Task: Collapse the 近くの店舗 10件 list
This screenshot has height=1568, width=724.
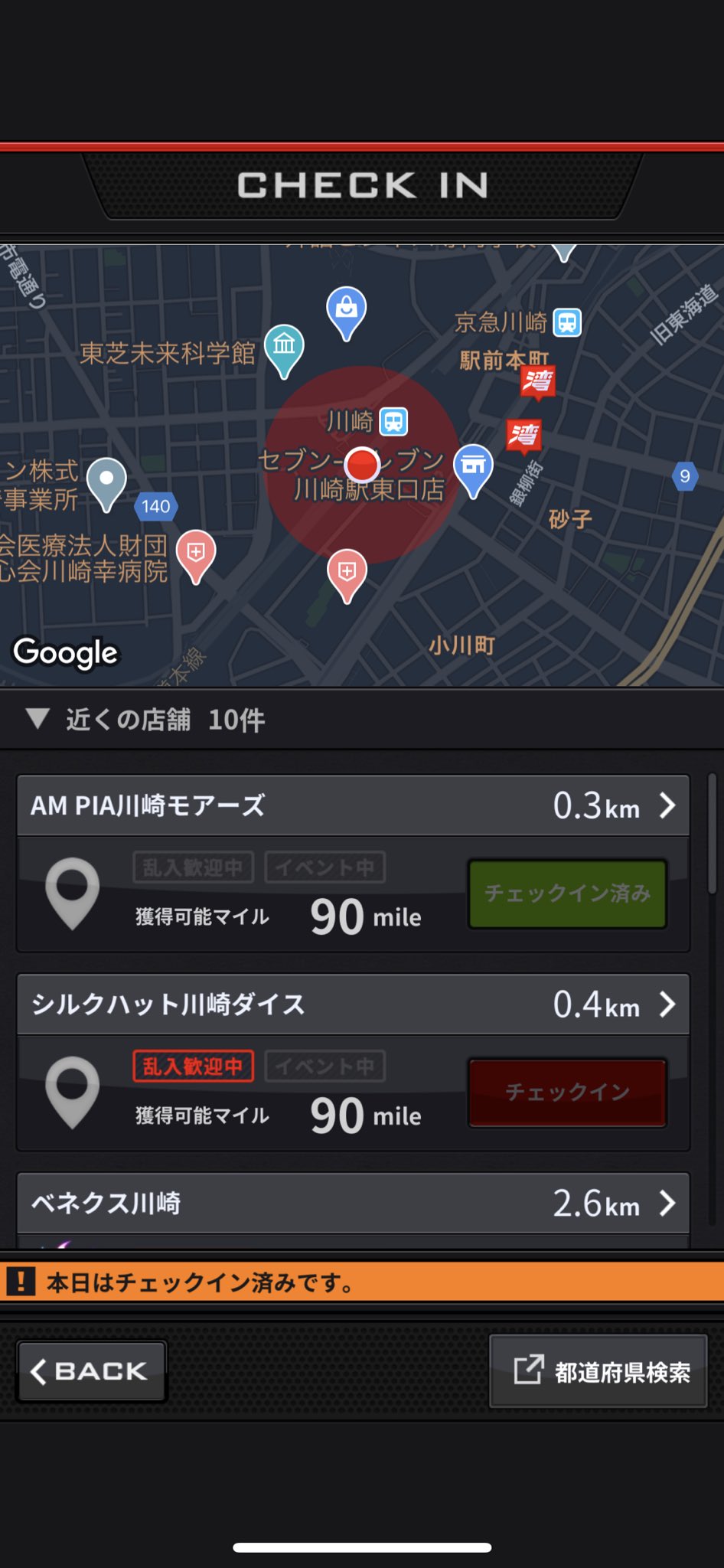Action: [x=145, y=719]
